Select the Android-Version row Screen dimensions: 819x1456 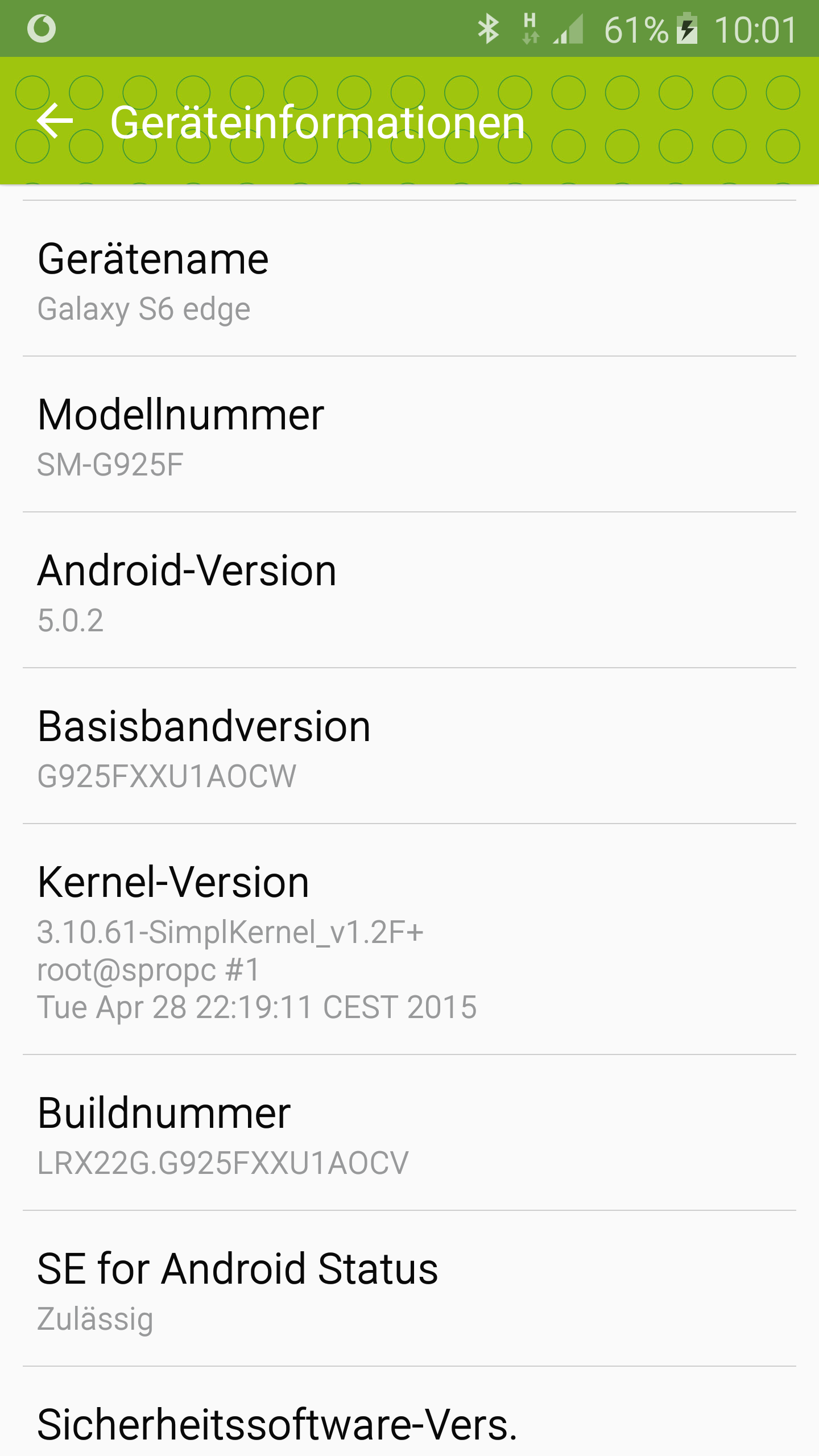click(409, 590)
